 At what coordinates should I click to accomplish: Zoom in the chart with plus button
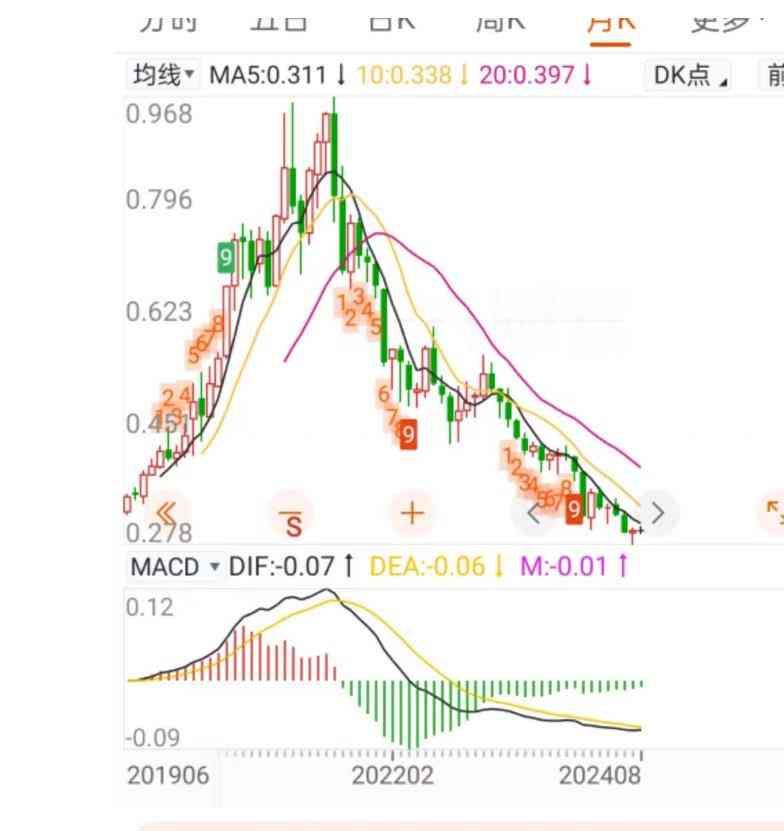click(x=412, y=514)
